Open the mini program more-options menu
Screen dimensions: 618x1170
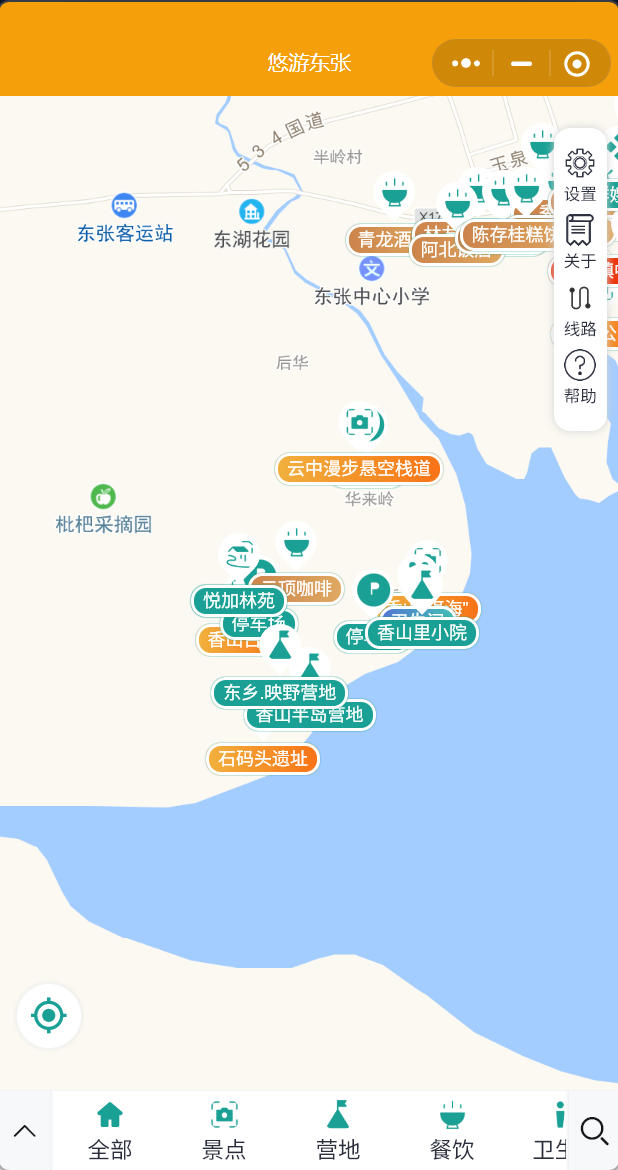tap(466, 63)
